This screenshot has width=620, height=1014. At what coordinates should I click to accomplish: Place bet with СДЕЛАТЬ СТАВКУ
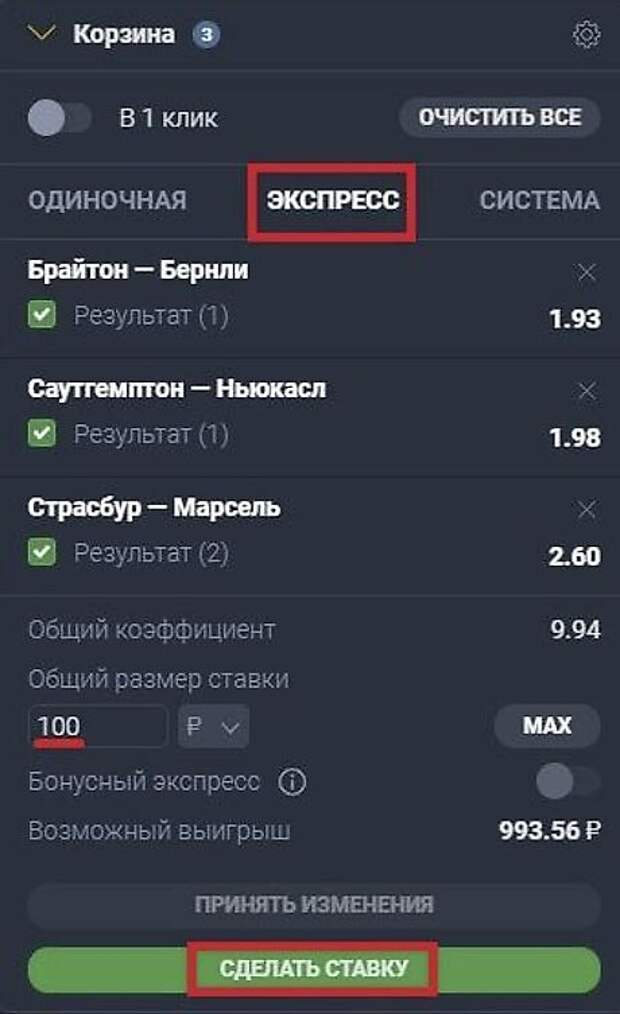314,968
